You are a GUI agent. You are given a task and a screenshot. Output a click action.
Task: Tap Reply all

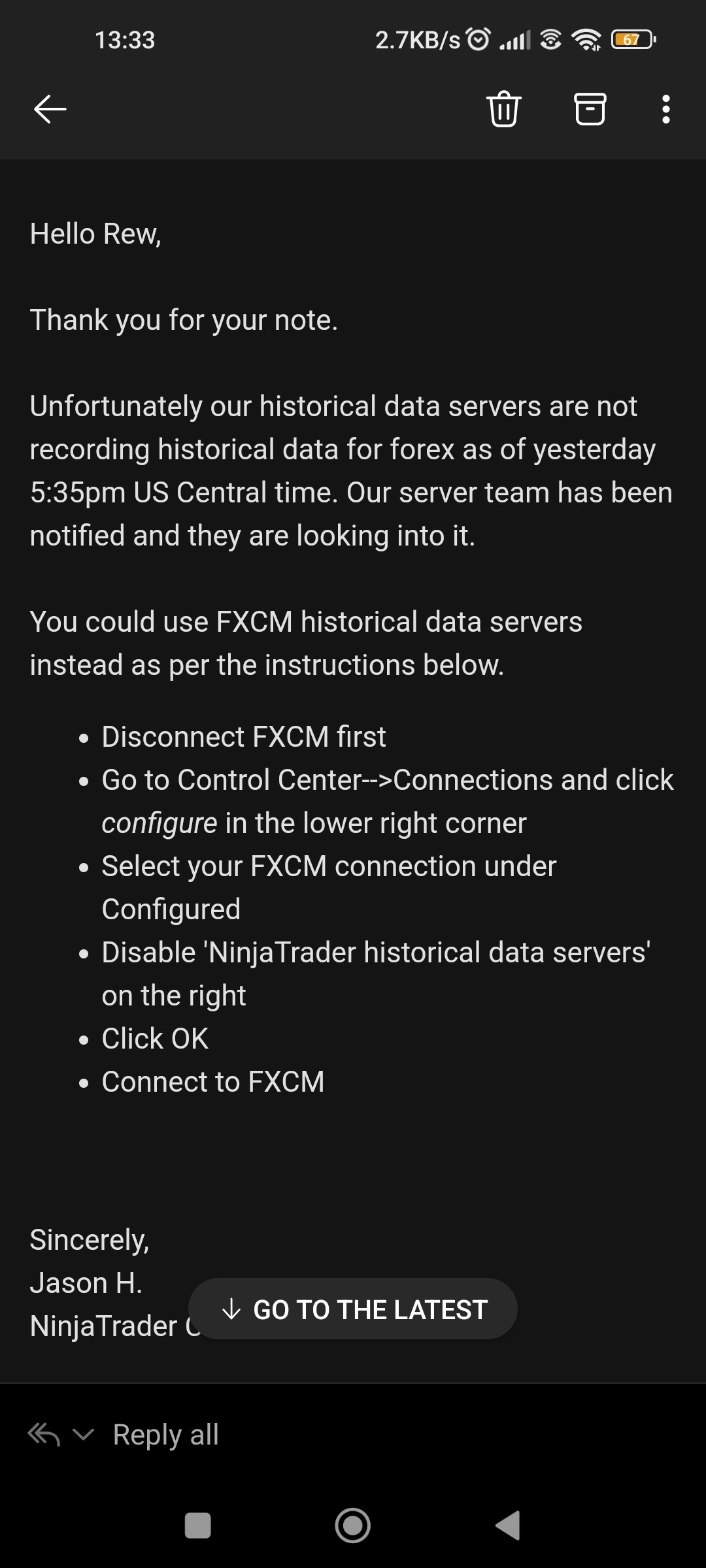(x=165, y=1435)
